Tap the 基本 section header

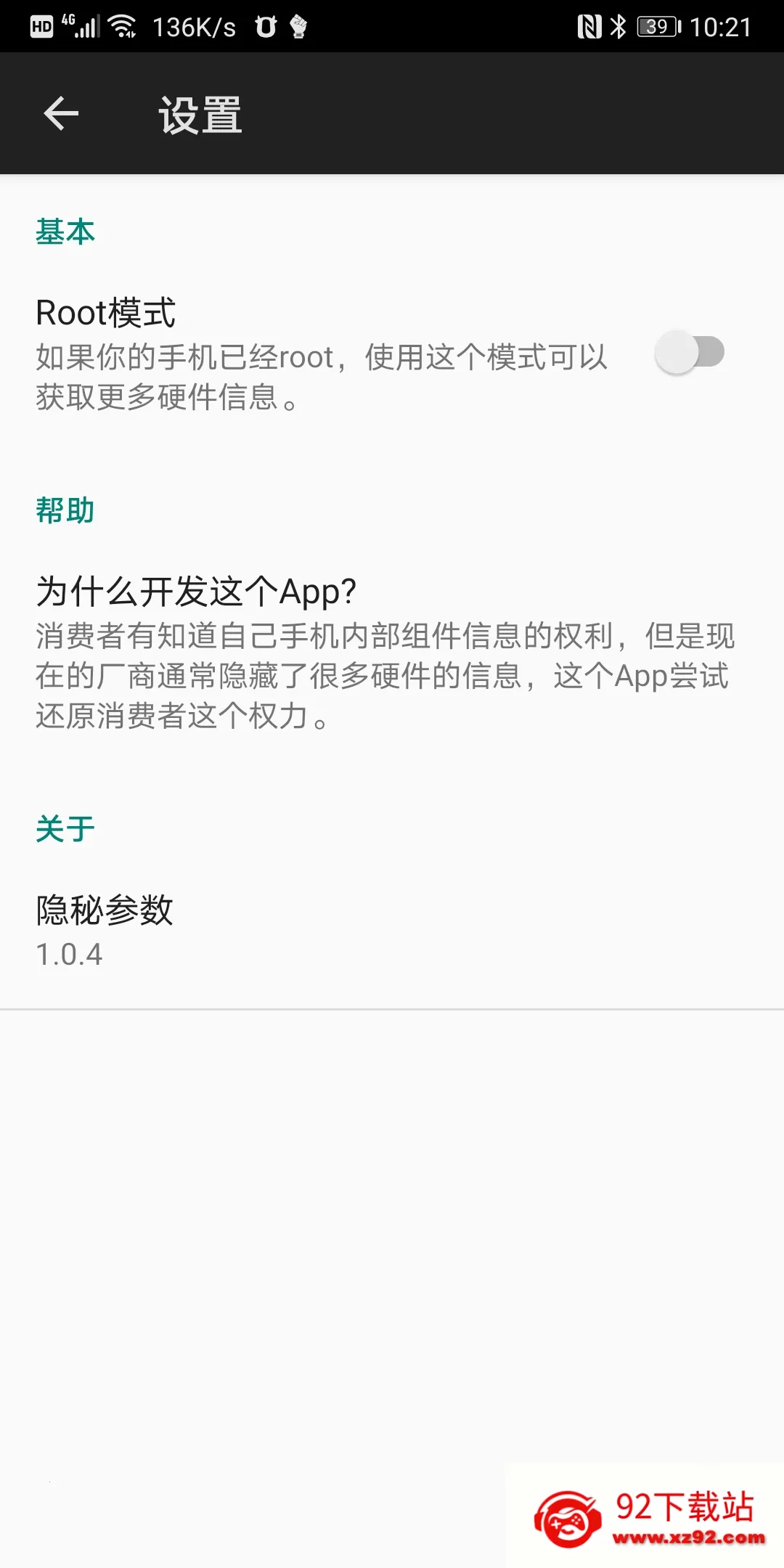tap(65, 232)
